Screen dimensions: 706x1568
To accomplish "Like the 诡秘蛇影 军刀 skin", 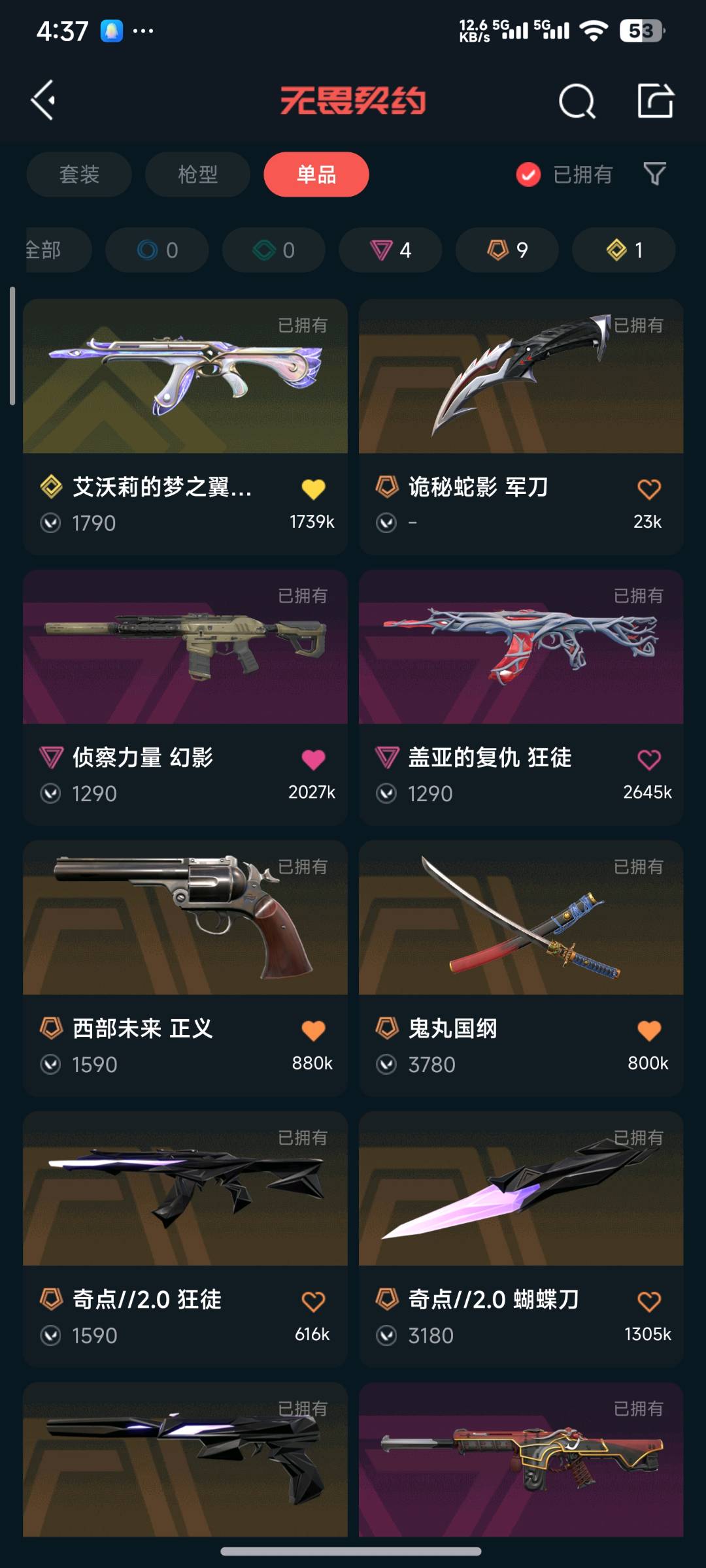I will click(648, 489).
